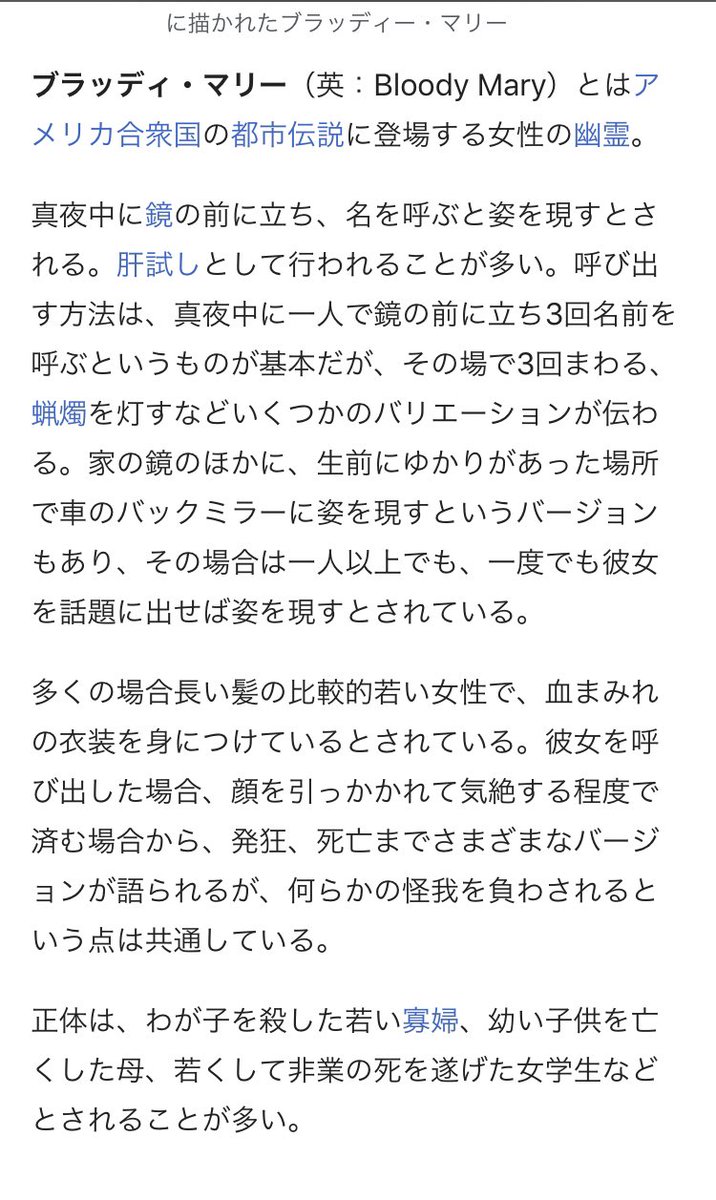Open the 幽霊 article link
The height and width of the screenshot is (1200, 716).
click(602, 133)
